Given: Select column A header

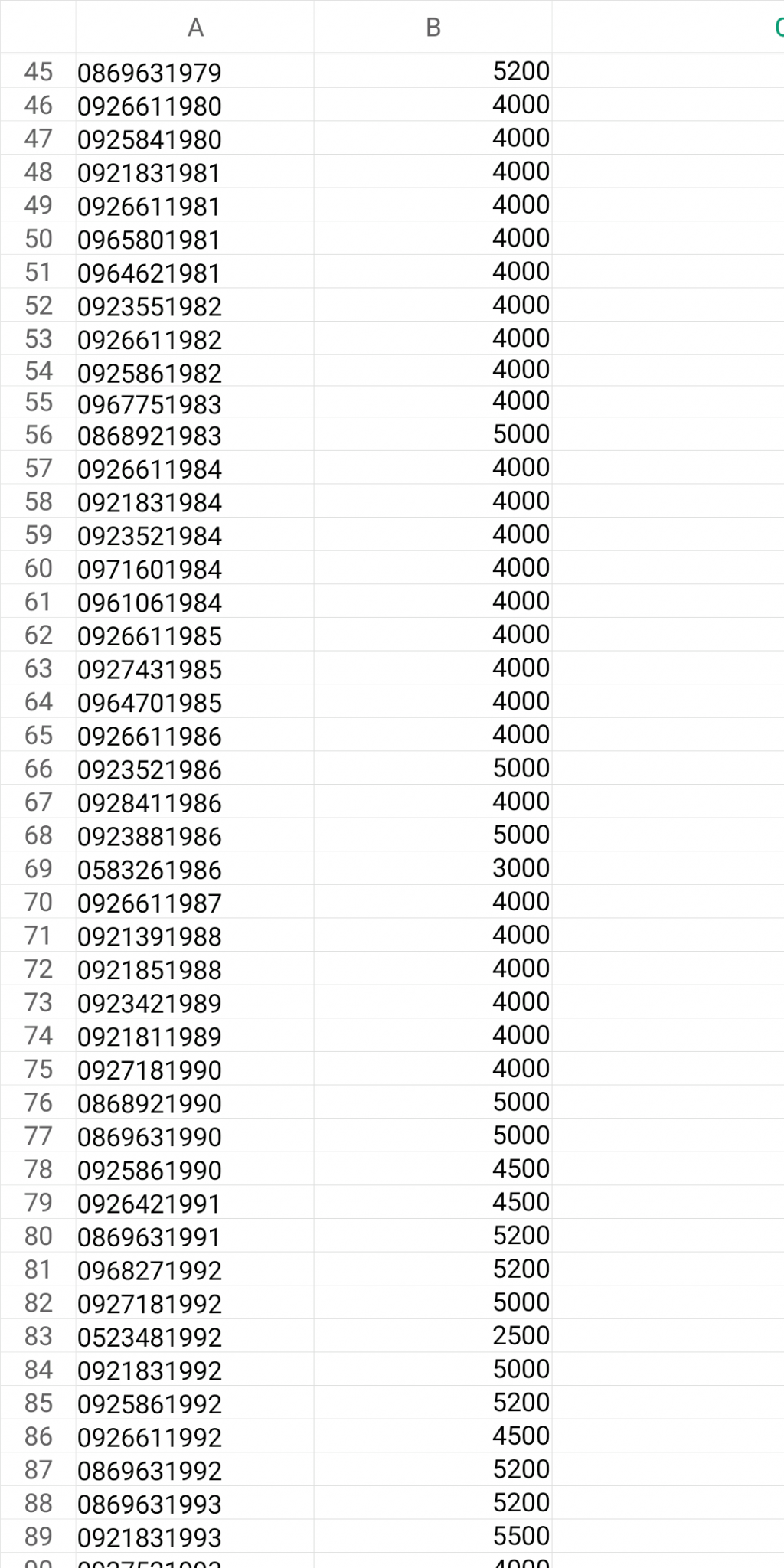Looking at the screenshot, I should click(194, 27).
